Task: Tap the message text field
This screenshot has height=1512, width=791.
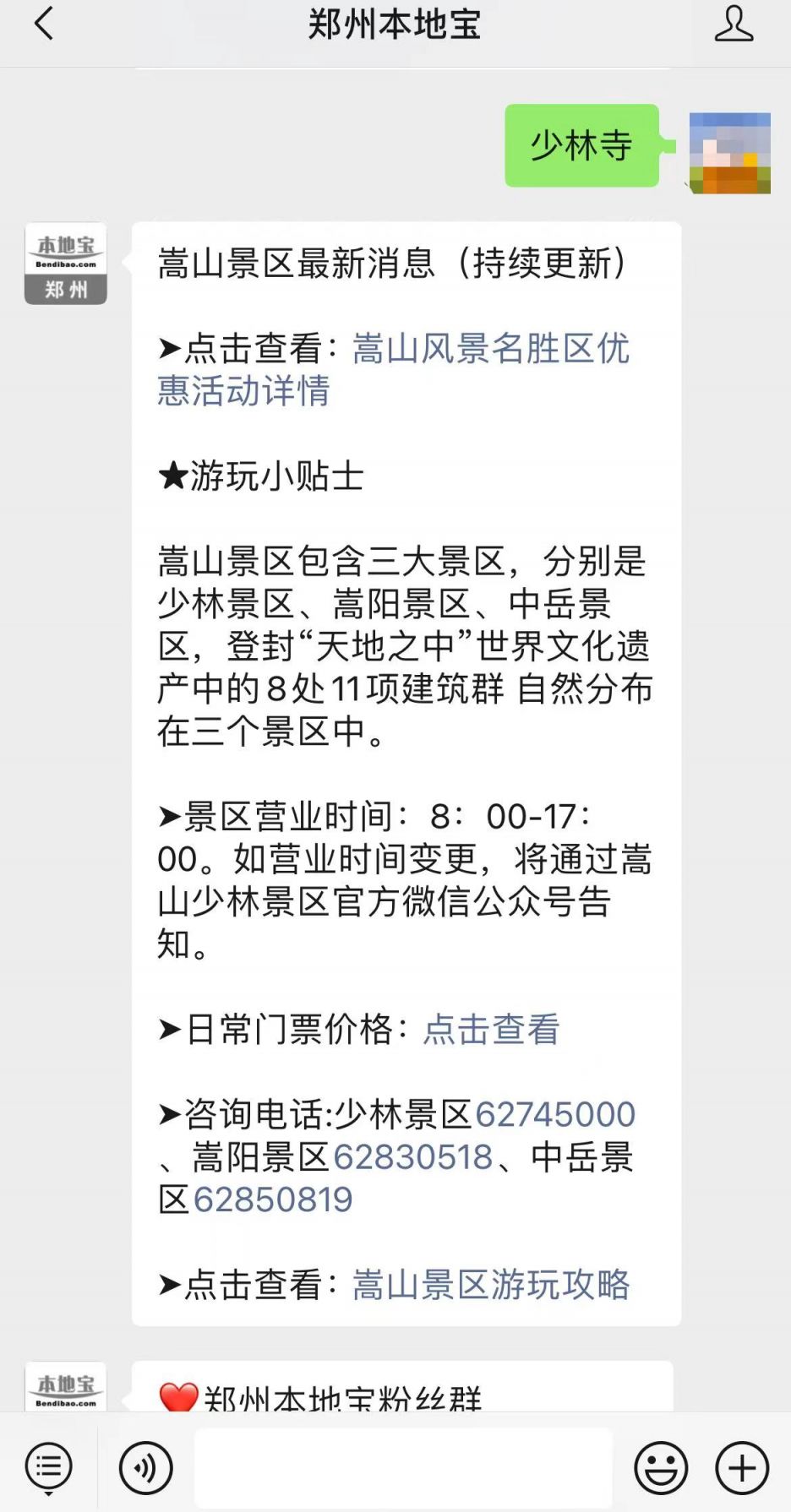Action: pyautogui.click(x=403, y=1467)
